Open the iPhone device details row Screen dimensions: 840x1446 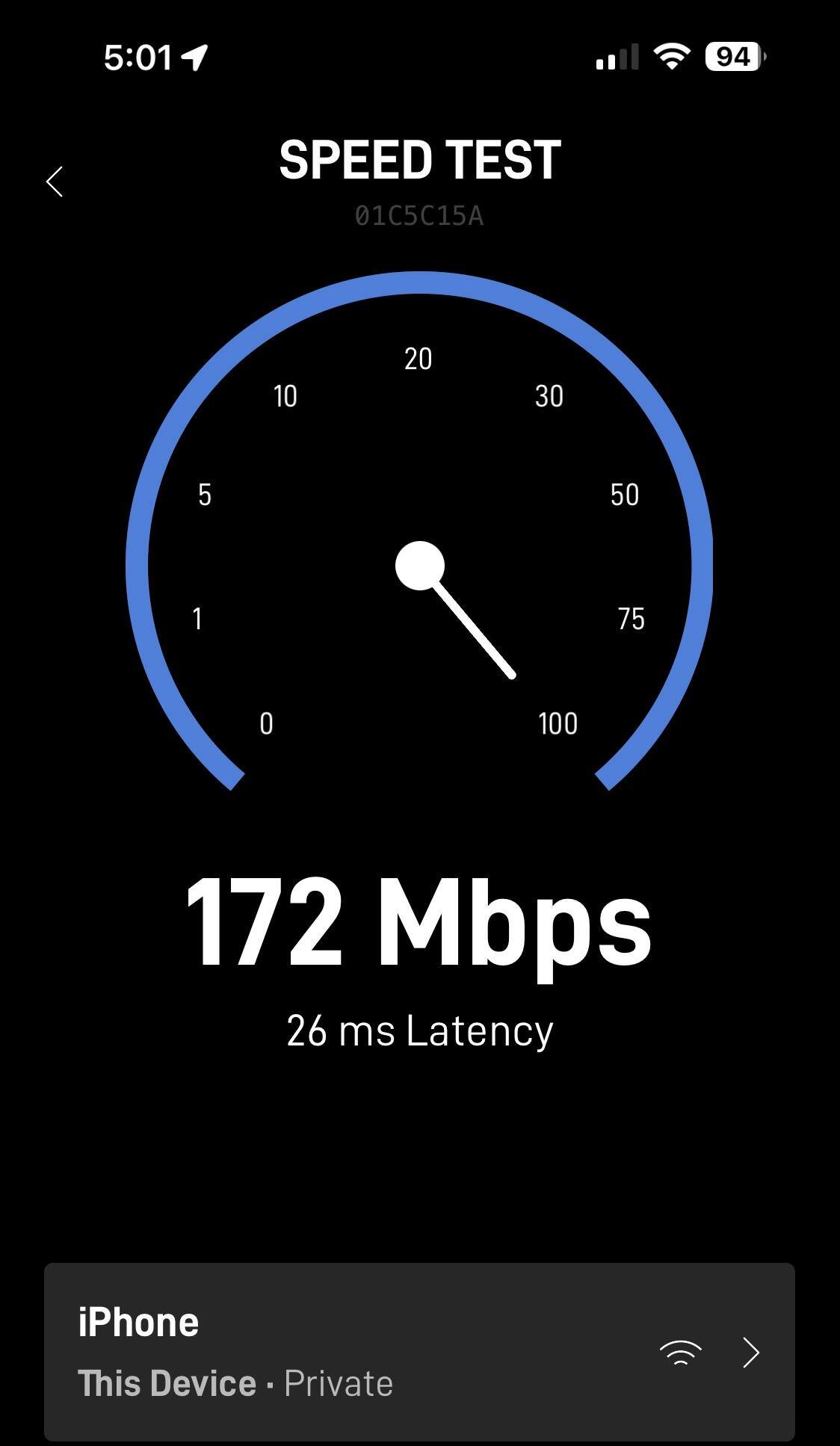[x=419, y=1351]
